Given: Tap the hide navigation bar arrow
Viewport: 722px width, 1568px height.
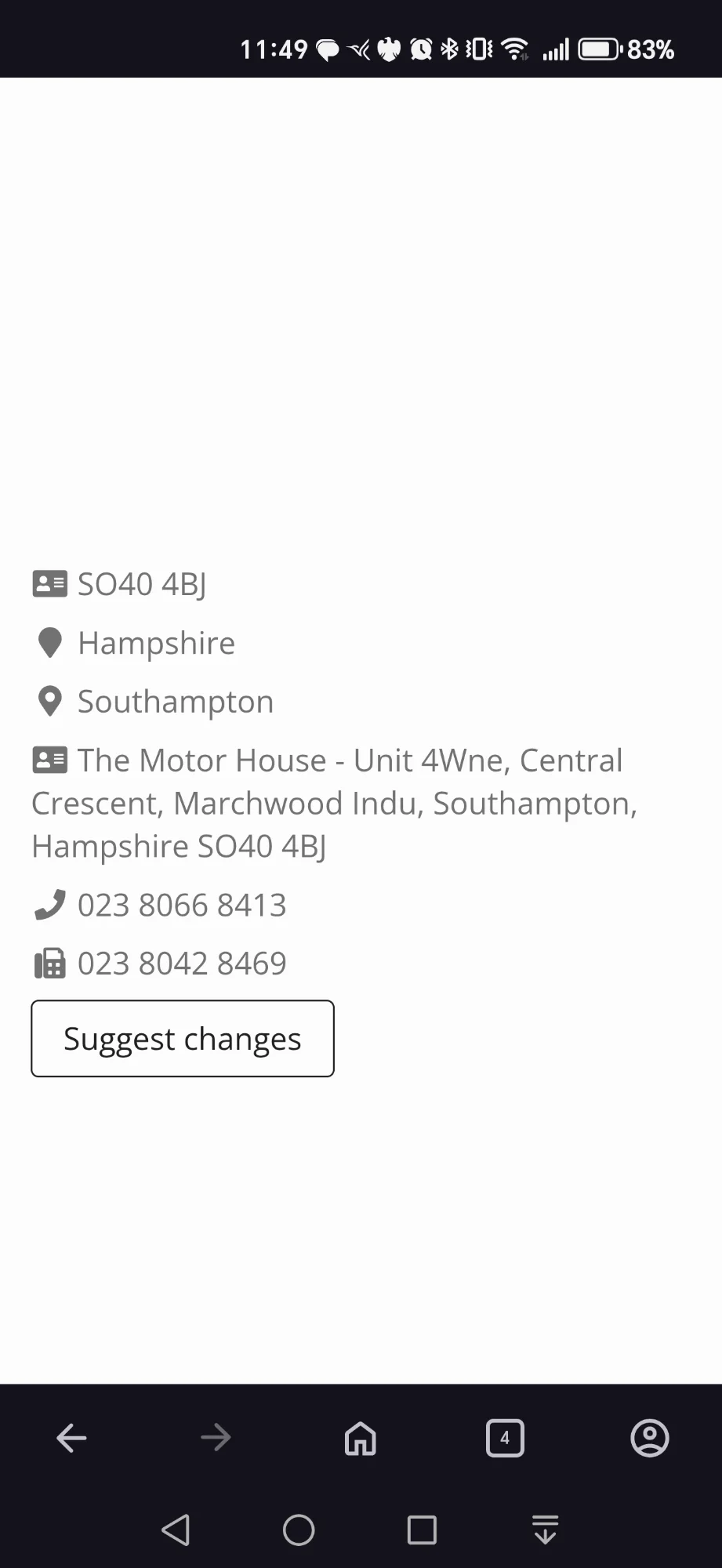Looking at the screenshot, I should tap(545, 1530).
